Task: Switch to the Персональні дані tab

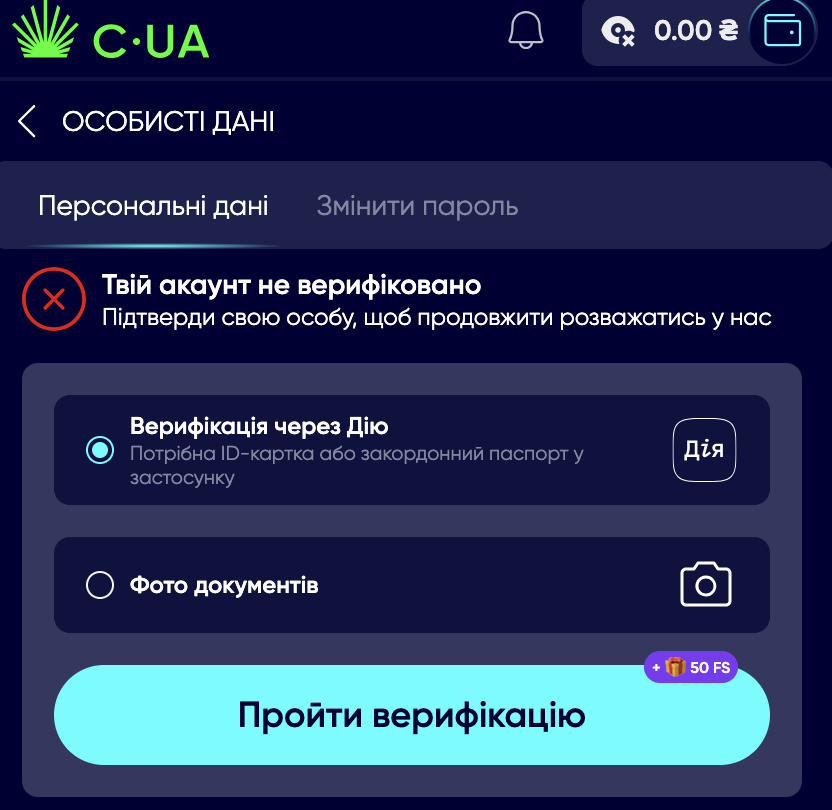Action: click(x=153, y=207)
